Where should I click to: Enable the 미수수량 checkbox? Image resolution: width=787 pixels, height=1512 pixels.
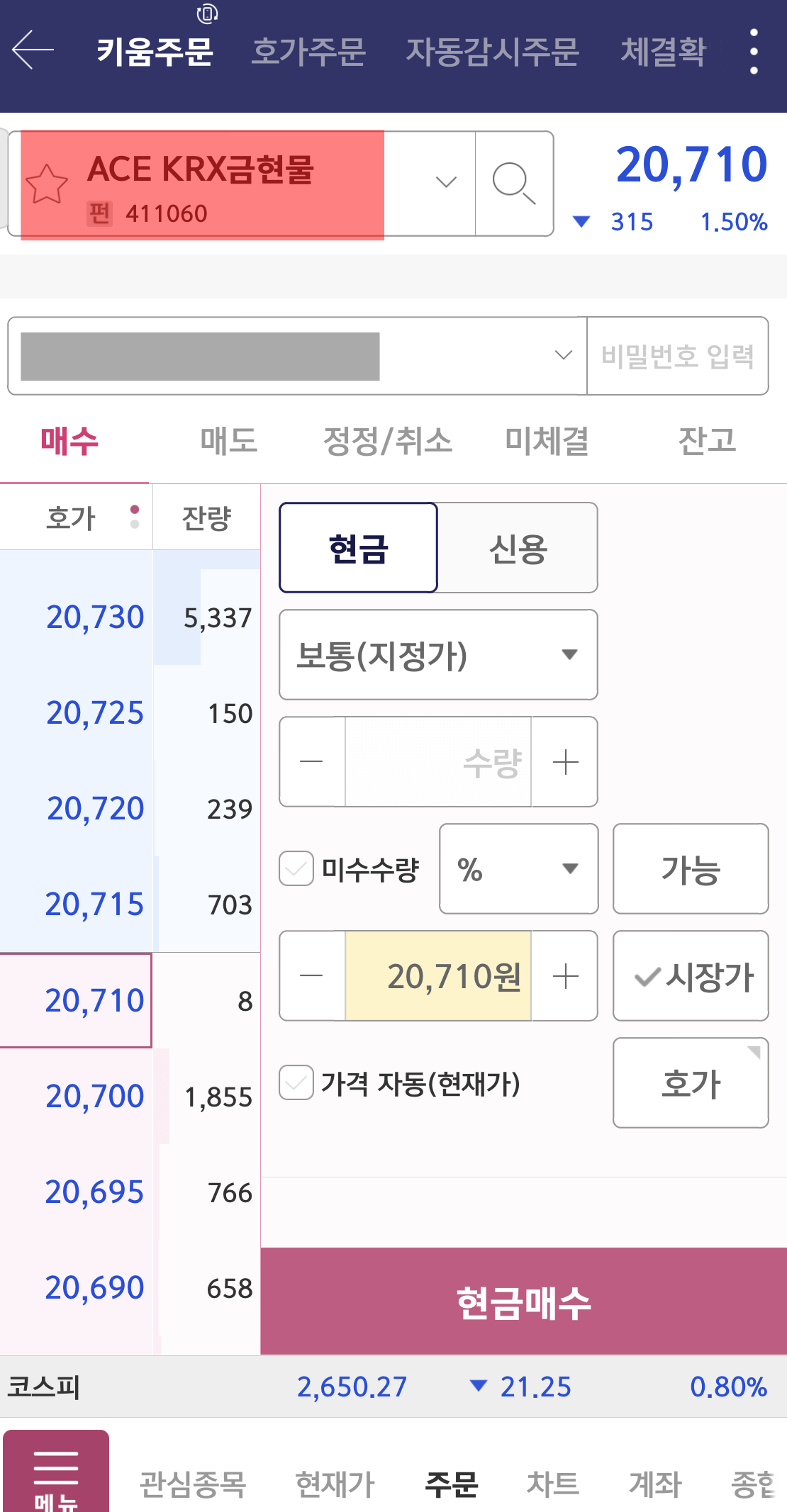(295, 869)
